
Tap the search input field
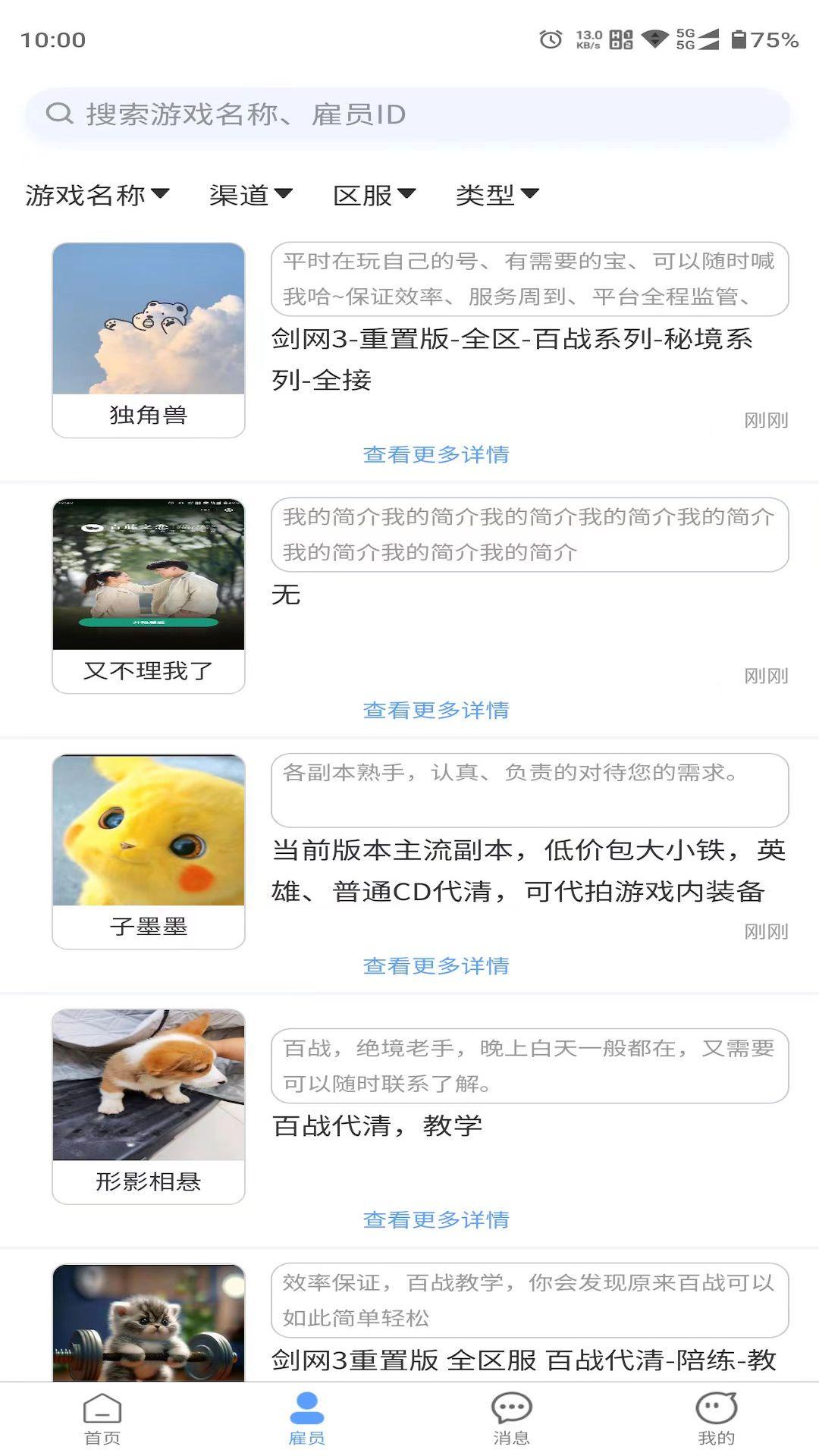409,114
